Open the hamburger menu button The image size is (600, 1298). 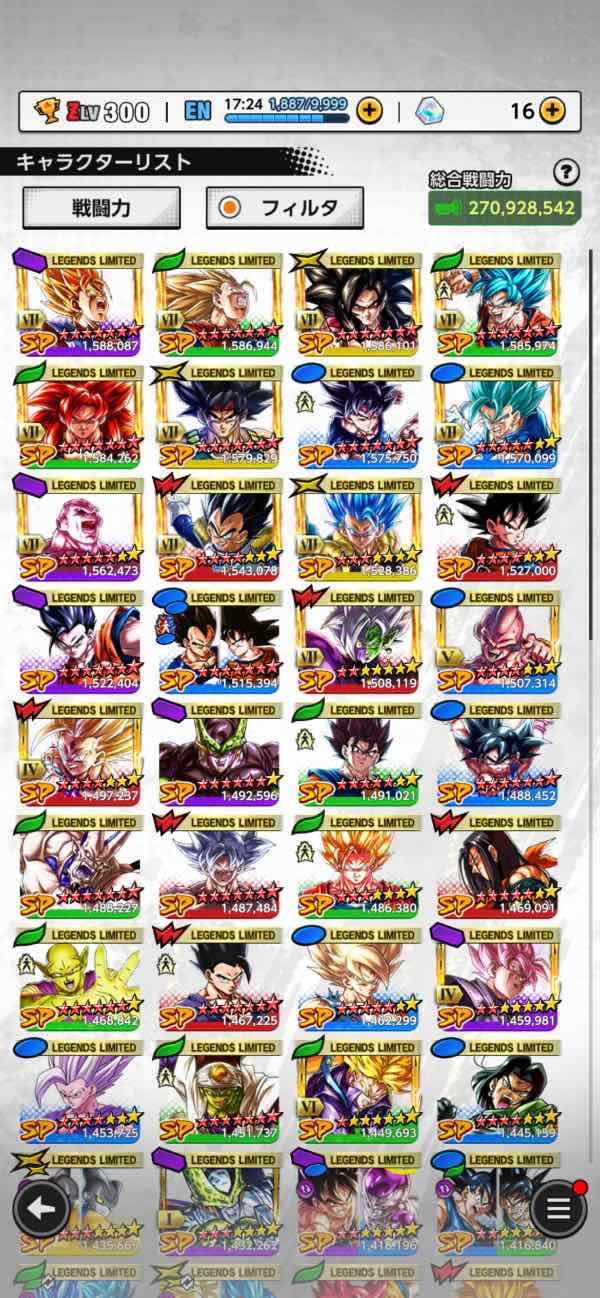point(558,1208)
